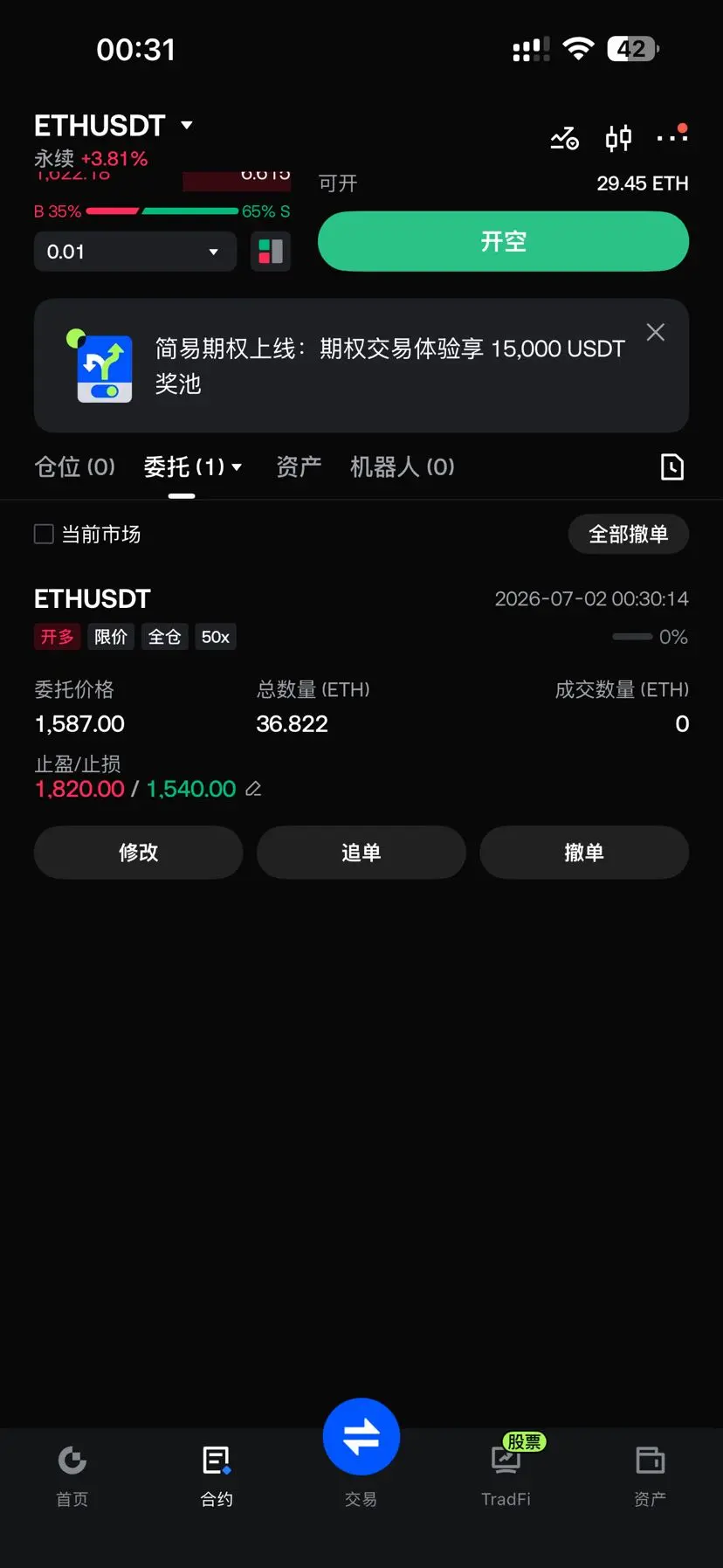The width and height of the screenshot is (723, 1568).
Task: Open the TradFi bottom tab
Action: click(x=506, y=1476)
